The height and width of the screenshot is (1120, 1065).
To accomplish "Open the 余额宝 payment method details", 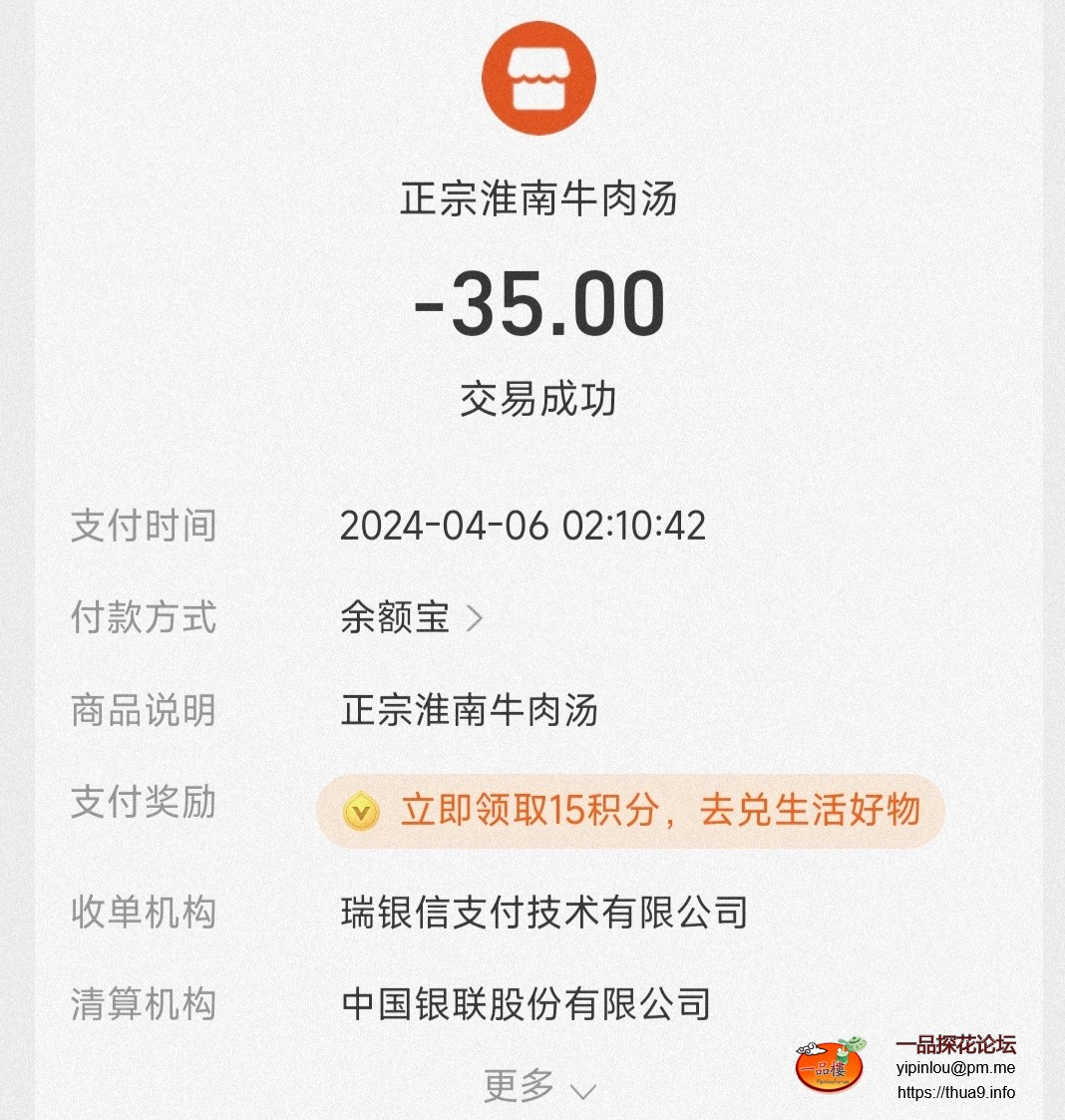I will pyautogui.click(x=411, y=618).
